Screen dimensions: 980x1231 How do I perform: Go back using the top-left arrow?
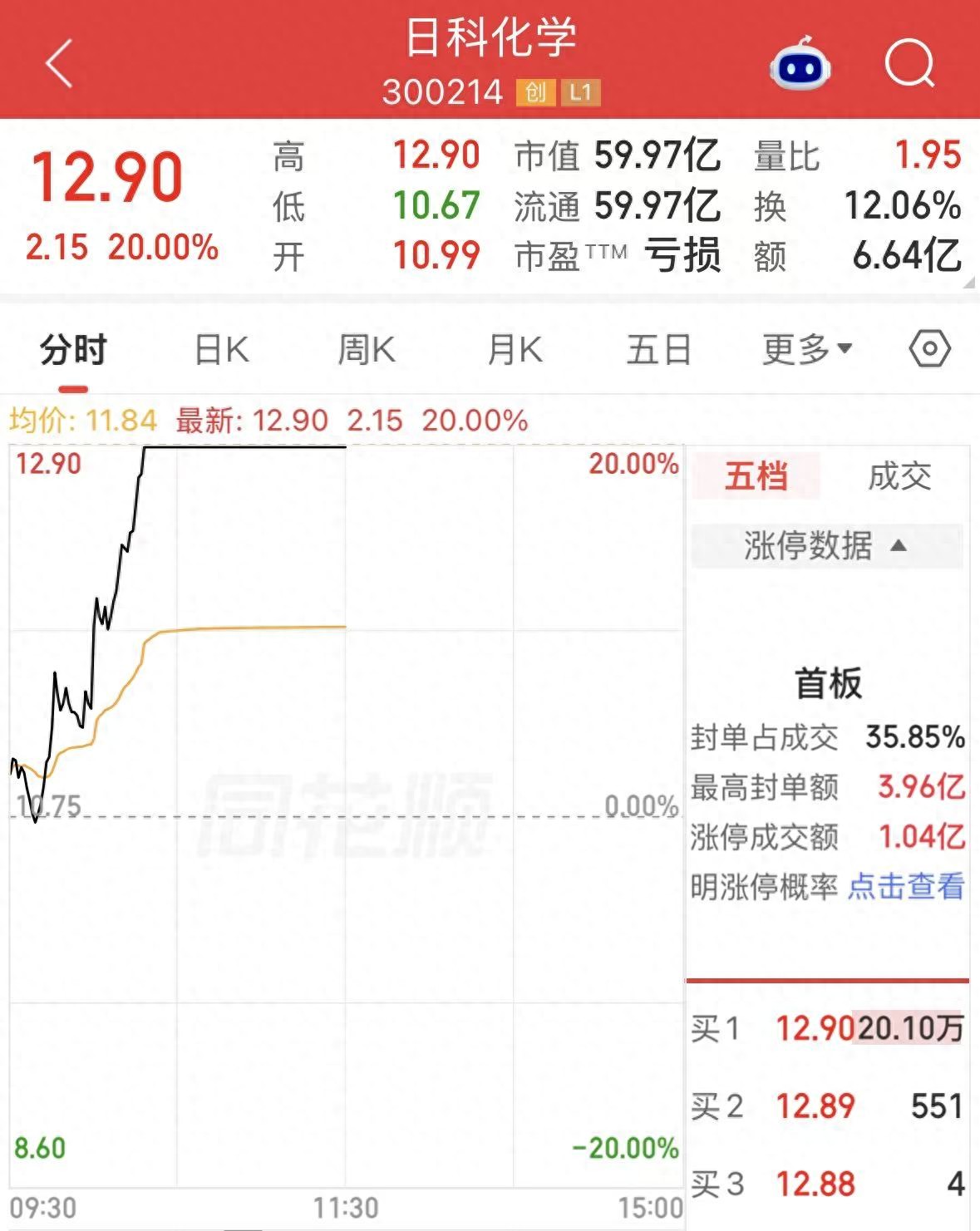coord(59,63)
